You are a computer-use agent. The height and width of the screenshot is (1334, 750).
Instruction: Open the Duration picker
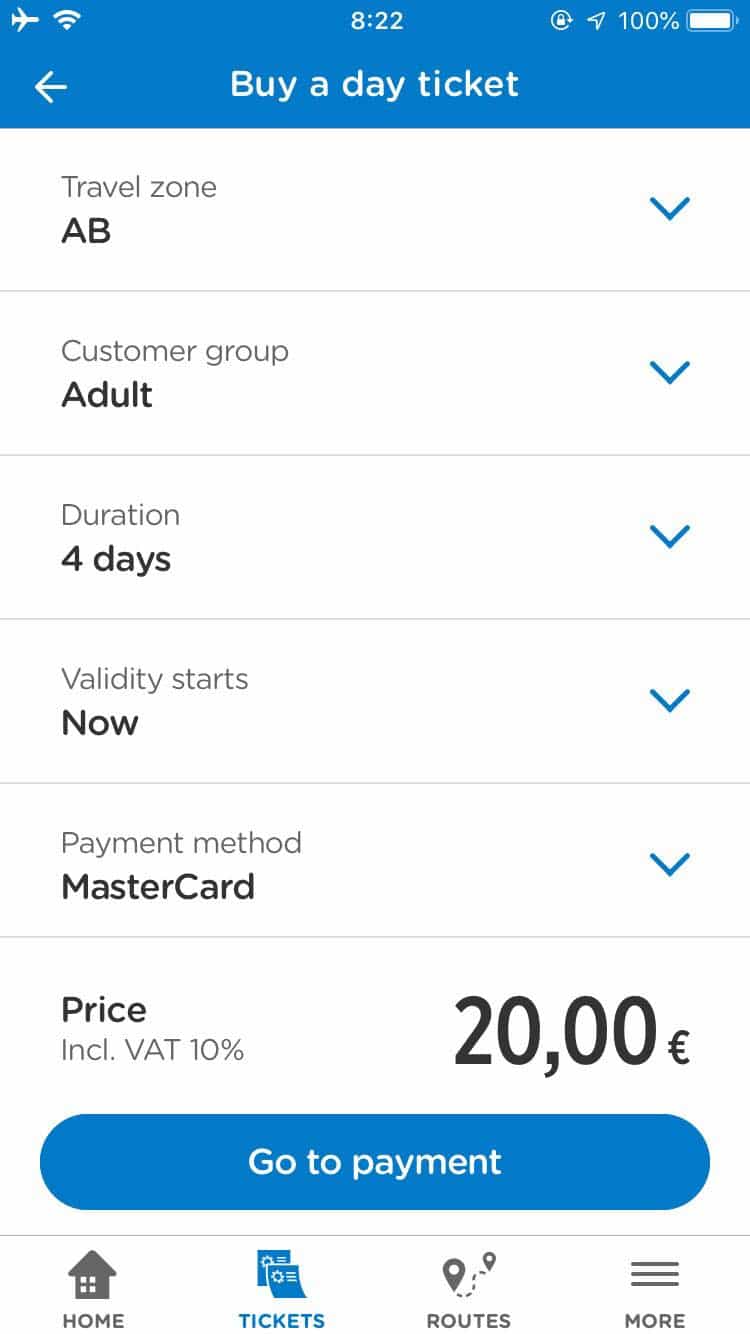click(375, 537)
